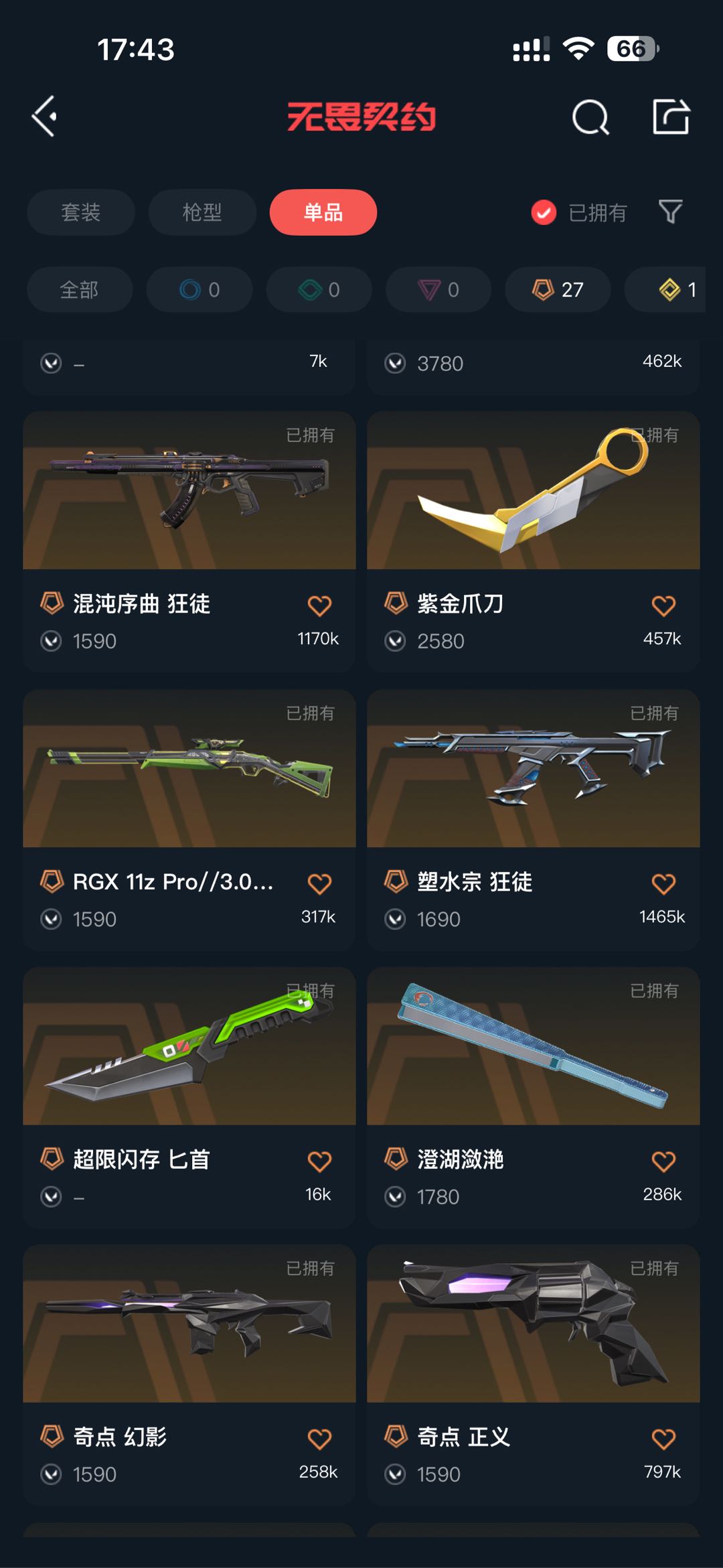Filter by the purple tier chip showing 0

coord(438,289)
